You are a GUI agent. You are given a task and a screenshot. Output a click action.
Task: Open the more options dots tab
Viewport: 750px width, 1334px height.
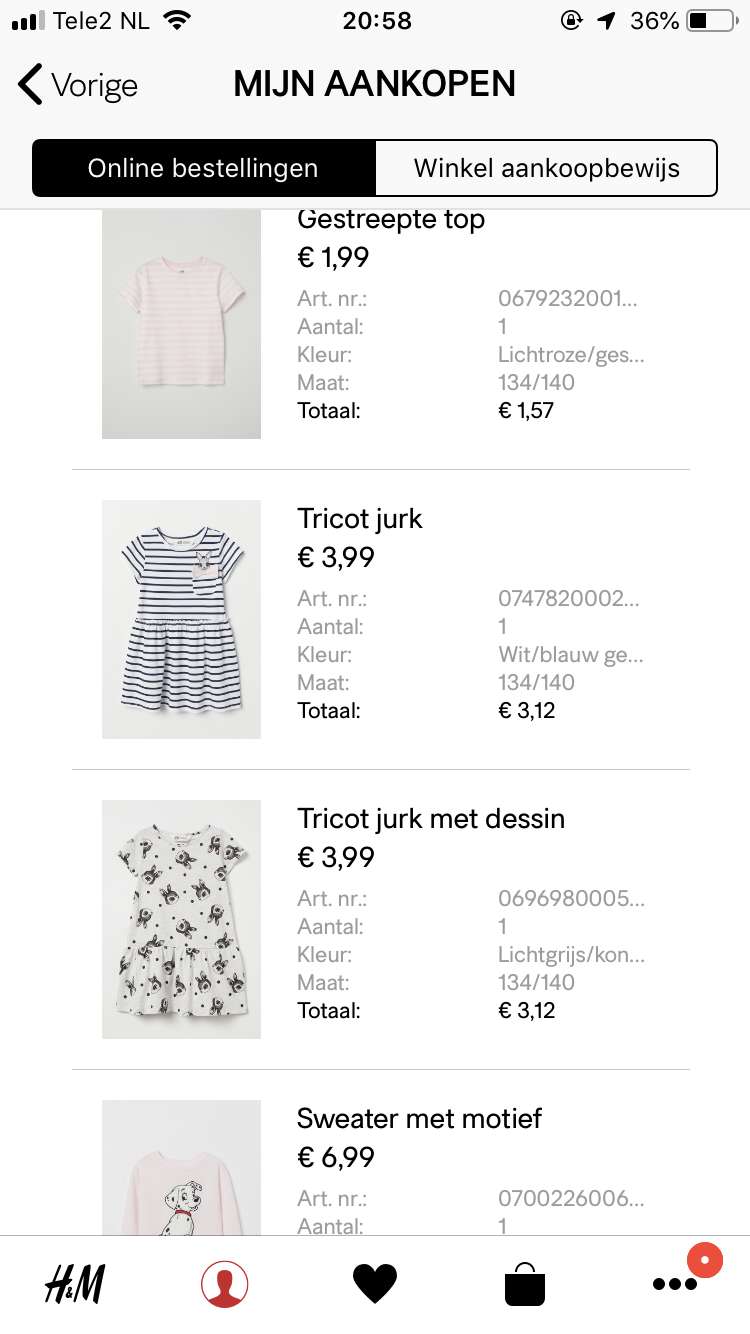coord(675,1284)
